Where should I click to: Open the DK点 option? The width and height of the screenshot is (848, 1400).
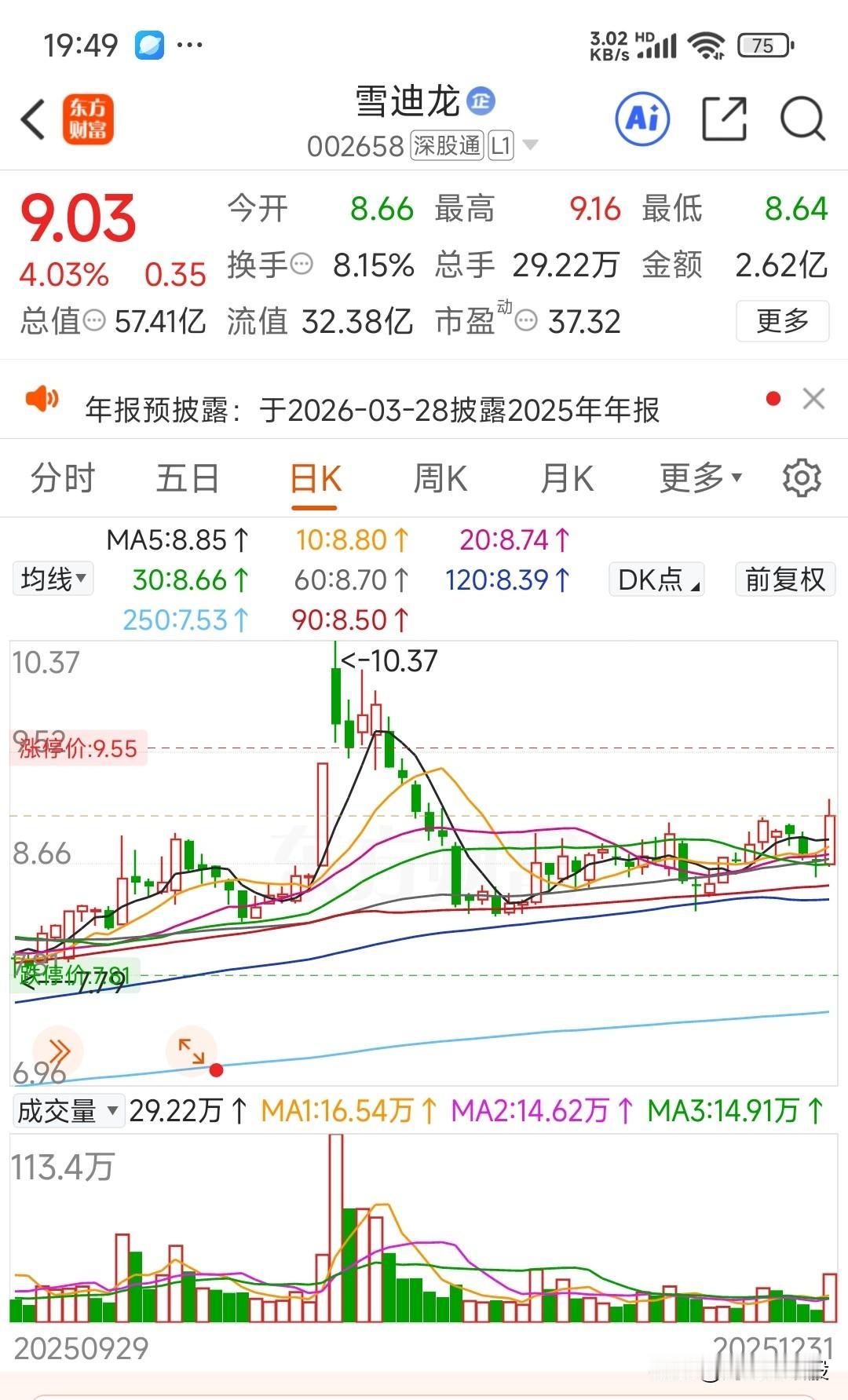point(656,579)
